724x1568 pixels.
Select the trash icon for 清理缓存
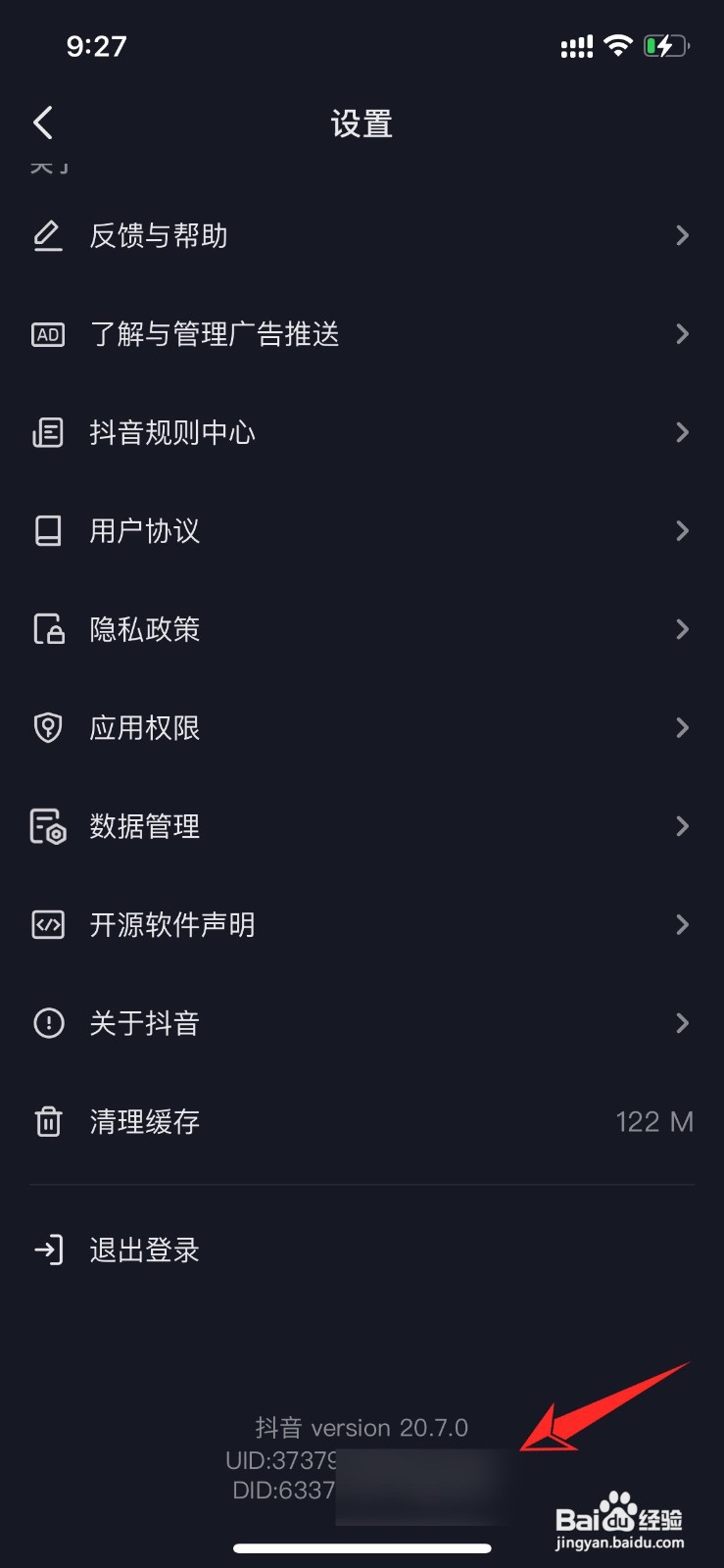tap(47, 1121)
